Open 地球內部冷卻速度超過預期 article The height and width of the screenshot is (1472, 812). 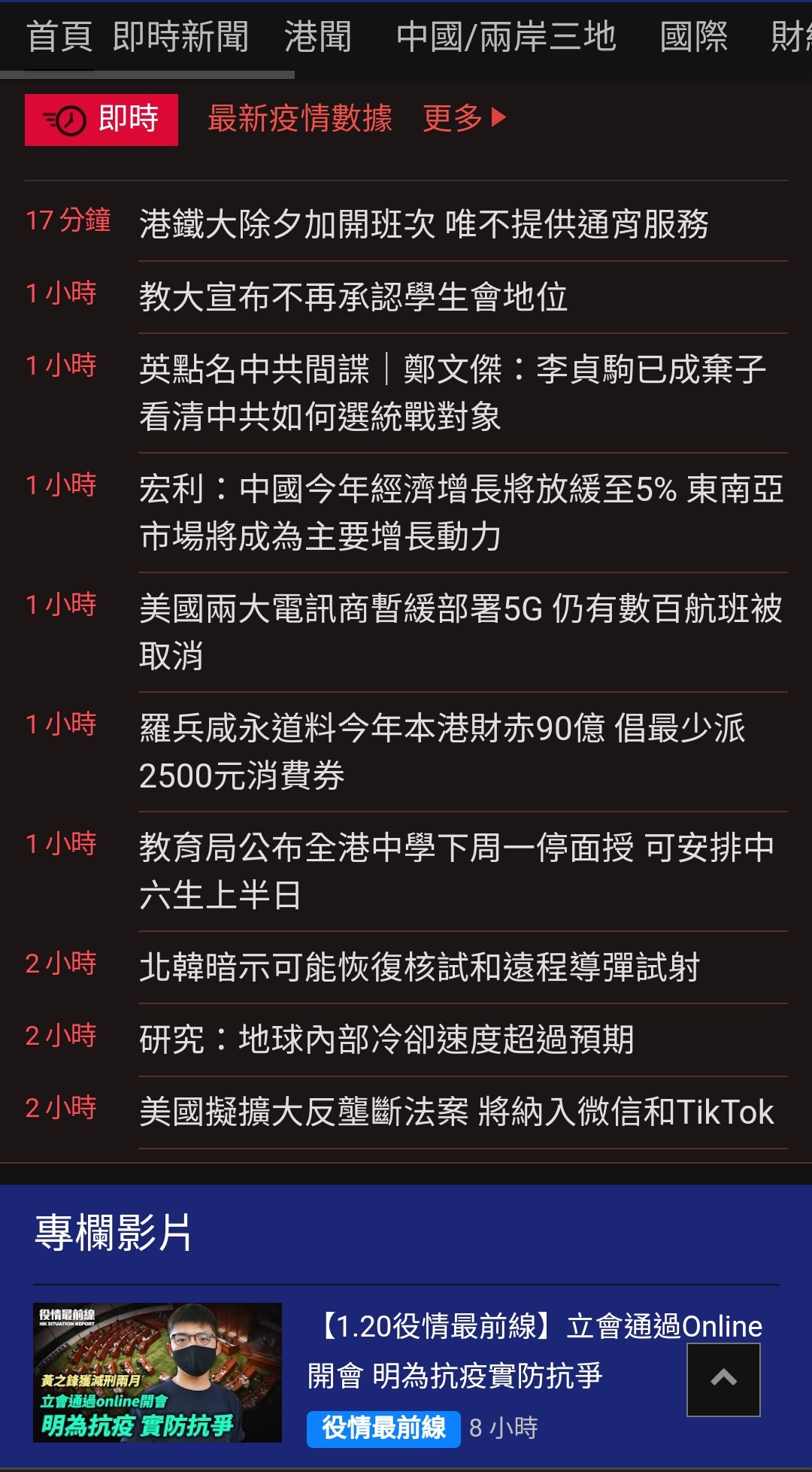[x=386, y=1039]
